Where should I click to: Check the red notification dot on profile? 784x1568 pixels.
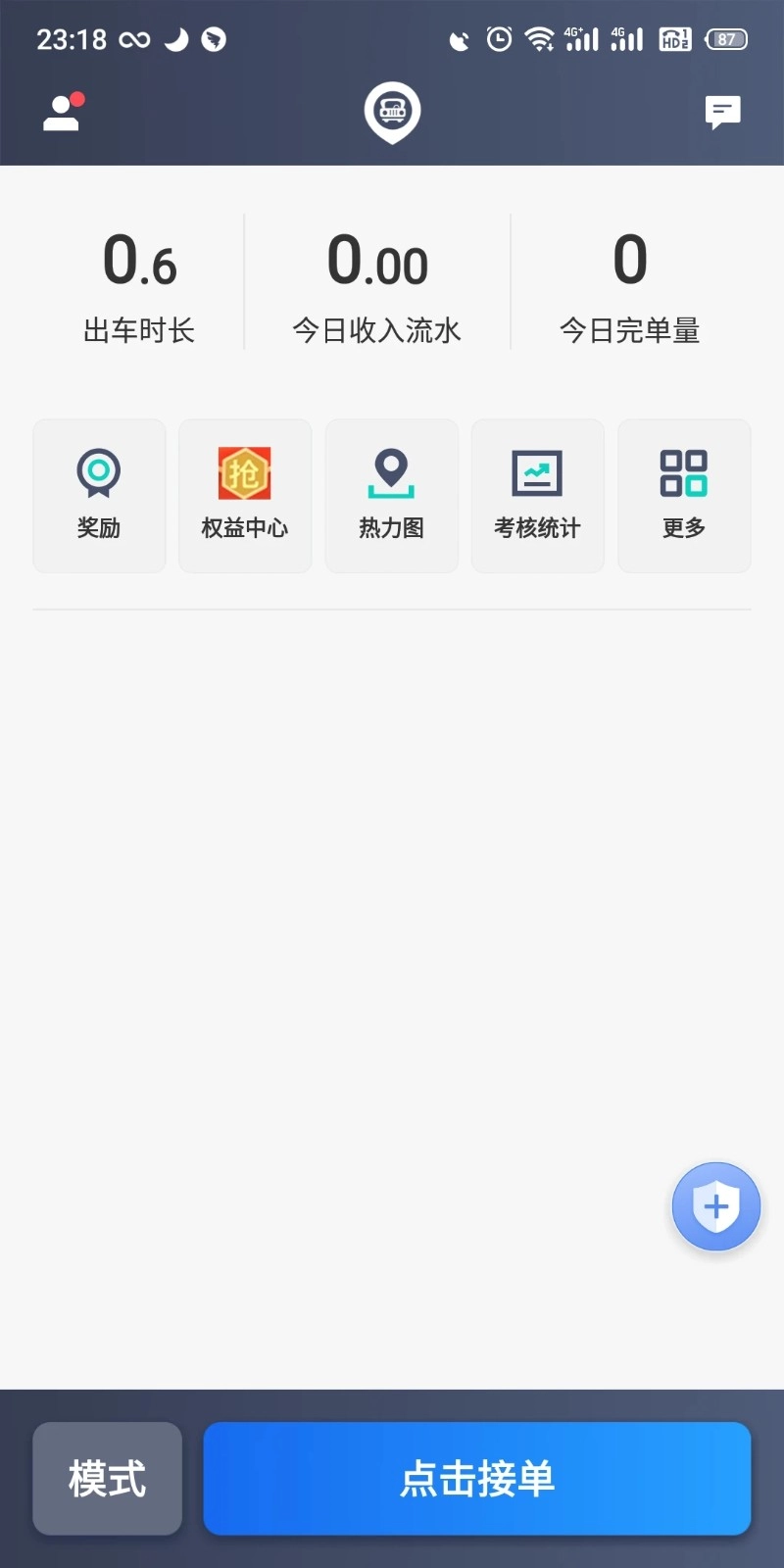pyautogui.click(x=77, y=98)
